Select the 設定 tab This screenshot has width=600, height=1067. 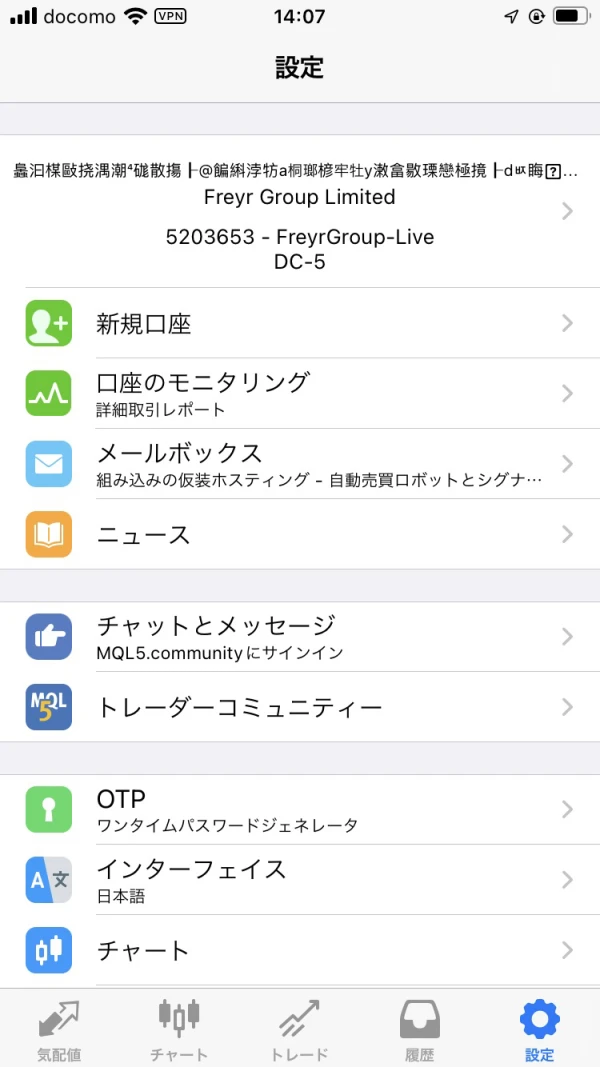tap(539, 1029)
